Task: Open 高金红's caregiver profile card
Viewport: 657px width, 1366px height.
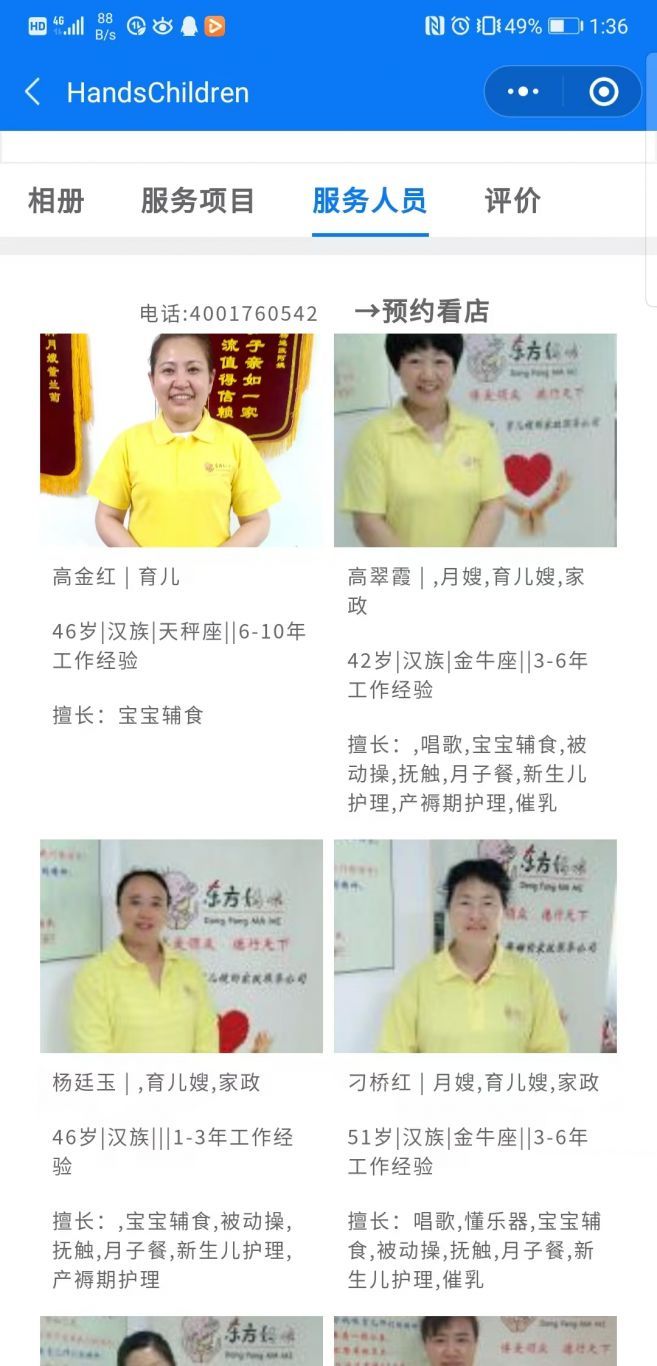Action: (181, 441)
